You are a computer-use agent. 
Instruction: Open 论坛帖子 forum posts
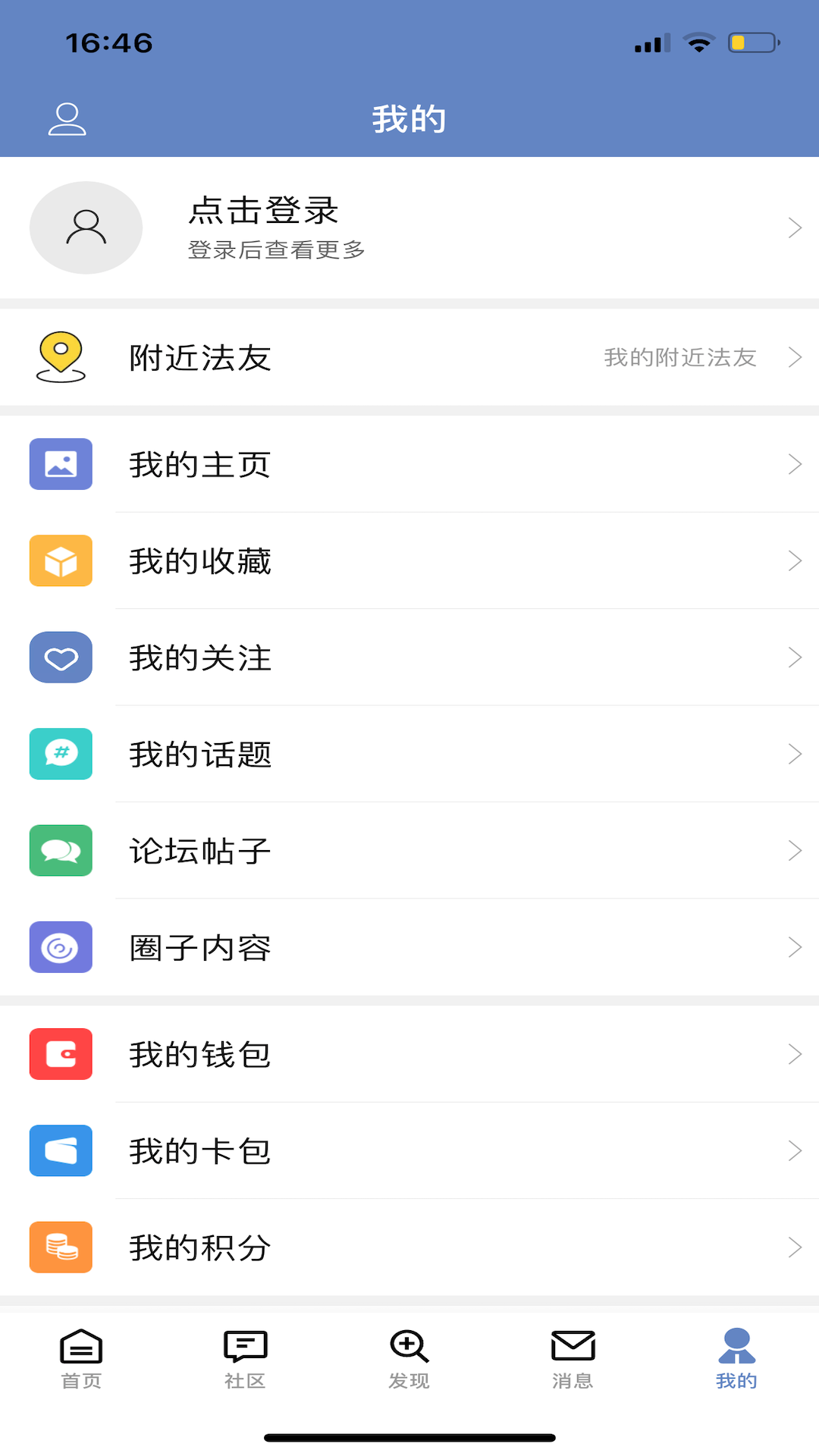409,851
